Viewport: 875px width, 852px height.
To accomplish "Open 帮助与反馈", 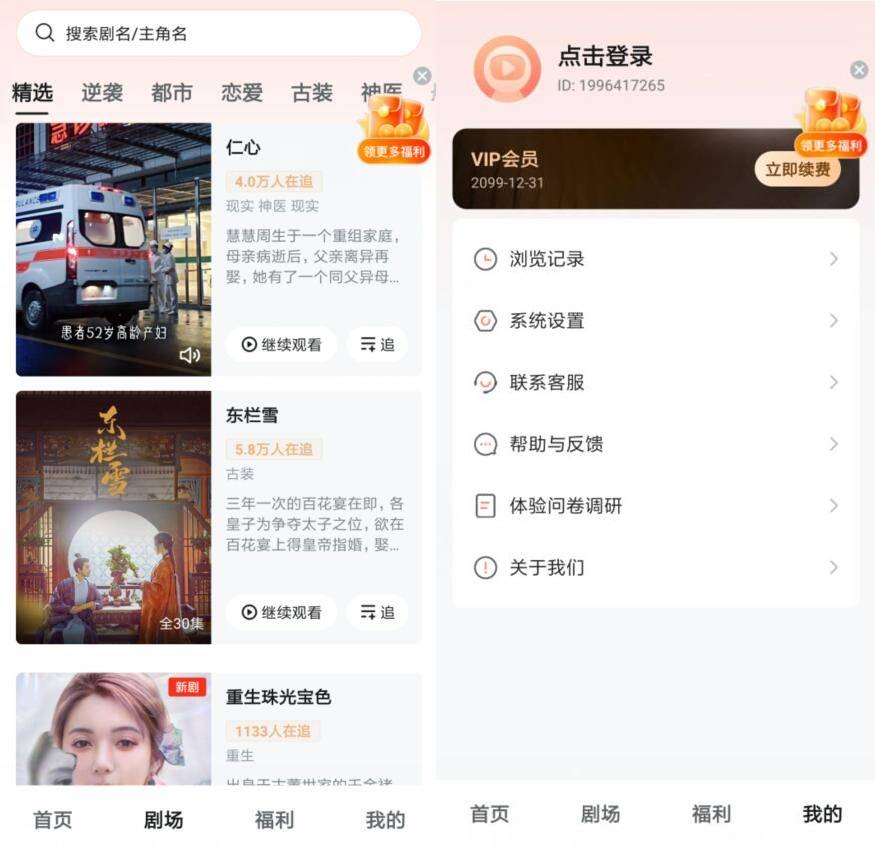I will point(655,444).
